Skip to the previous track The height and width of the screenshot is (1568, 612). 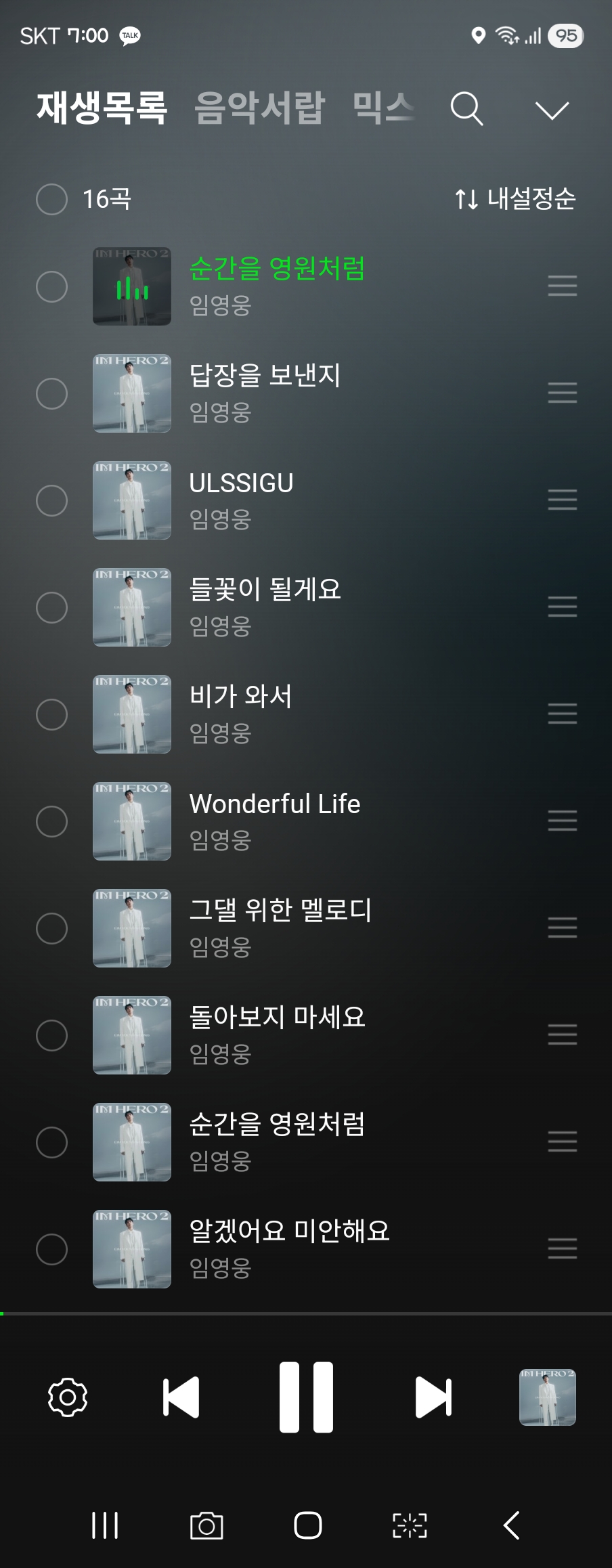[x=181, y=1397]
